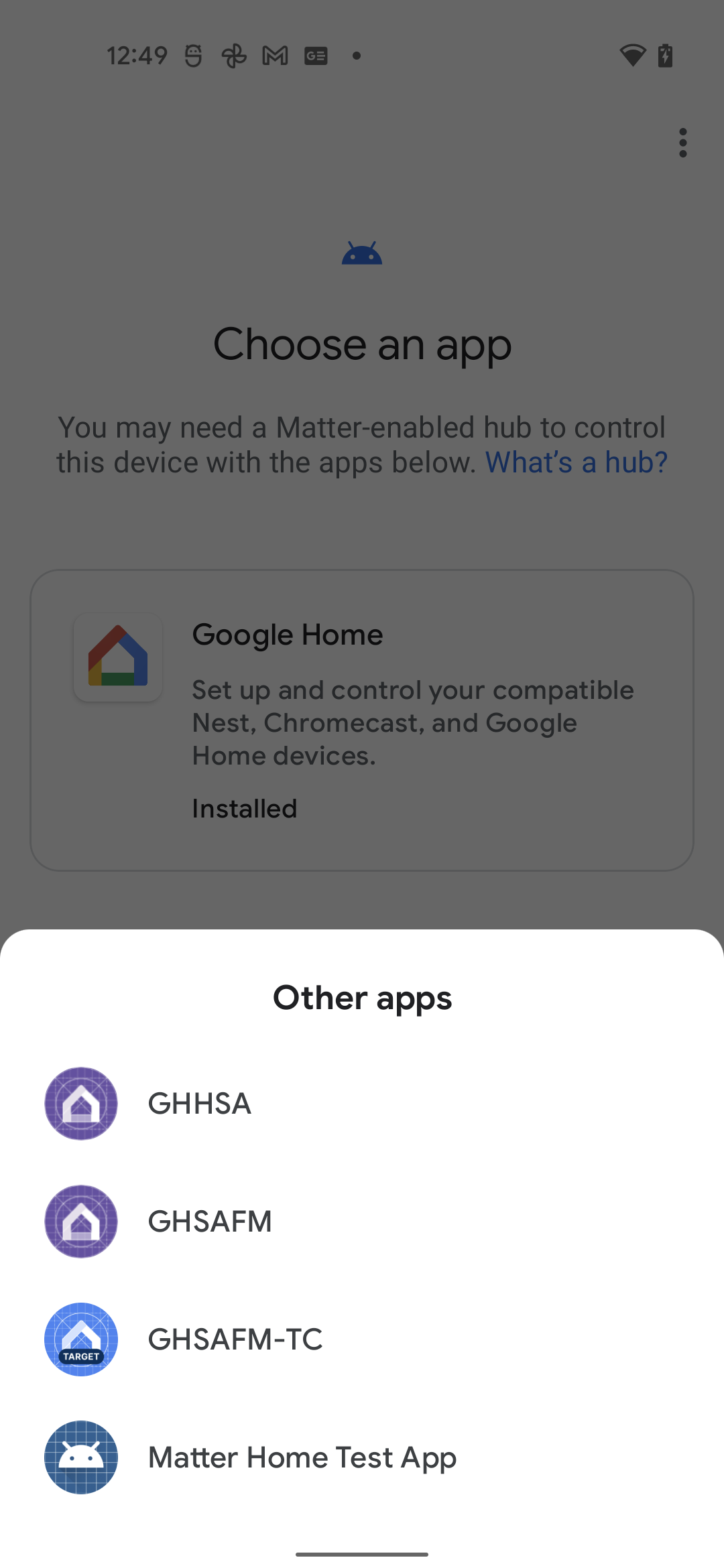
Task: Select the GHSAFM list entry
Action: [268, 1221]
